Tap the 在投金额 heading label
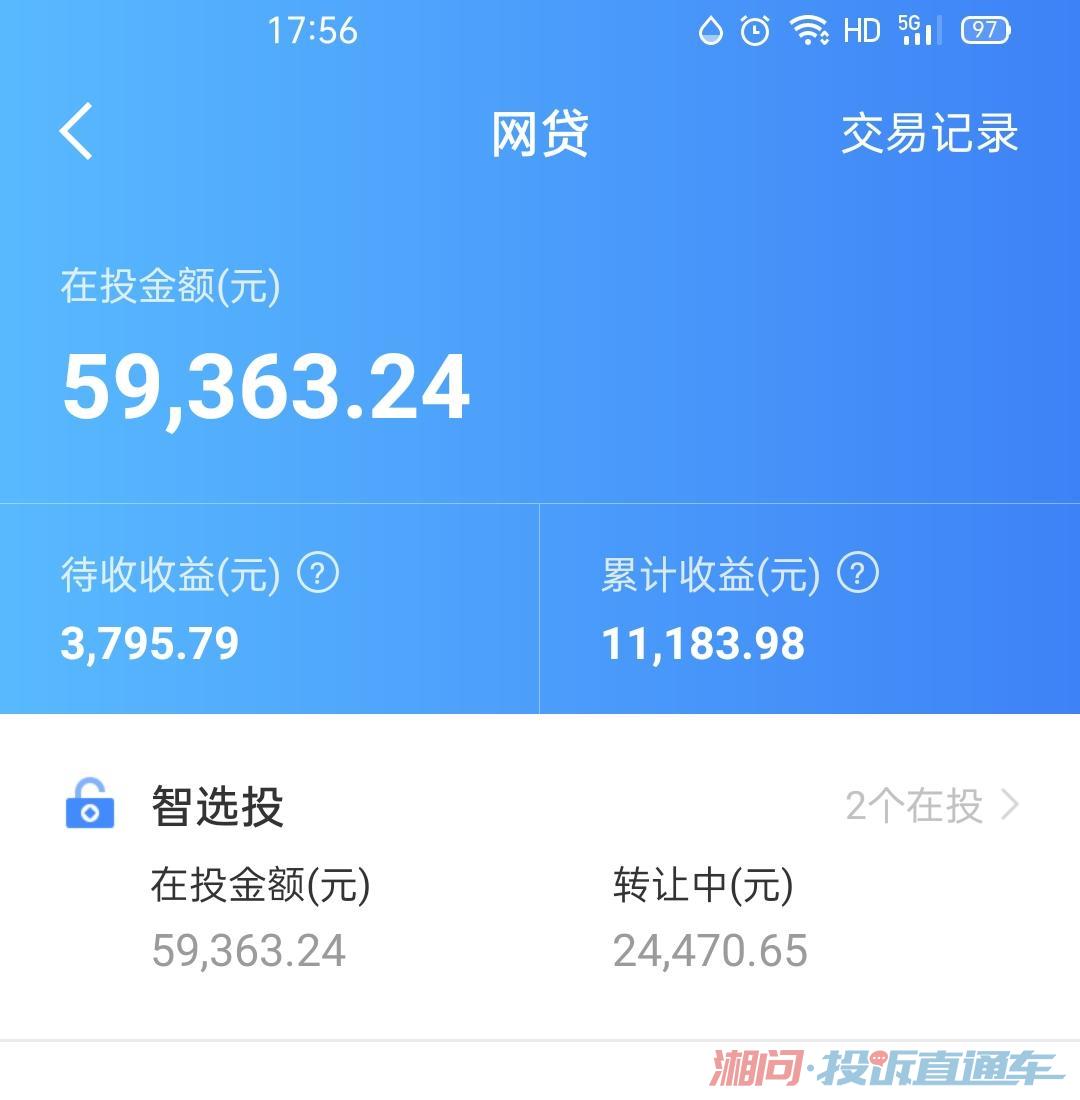 tap(170, 287)
